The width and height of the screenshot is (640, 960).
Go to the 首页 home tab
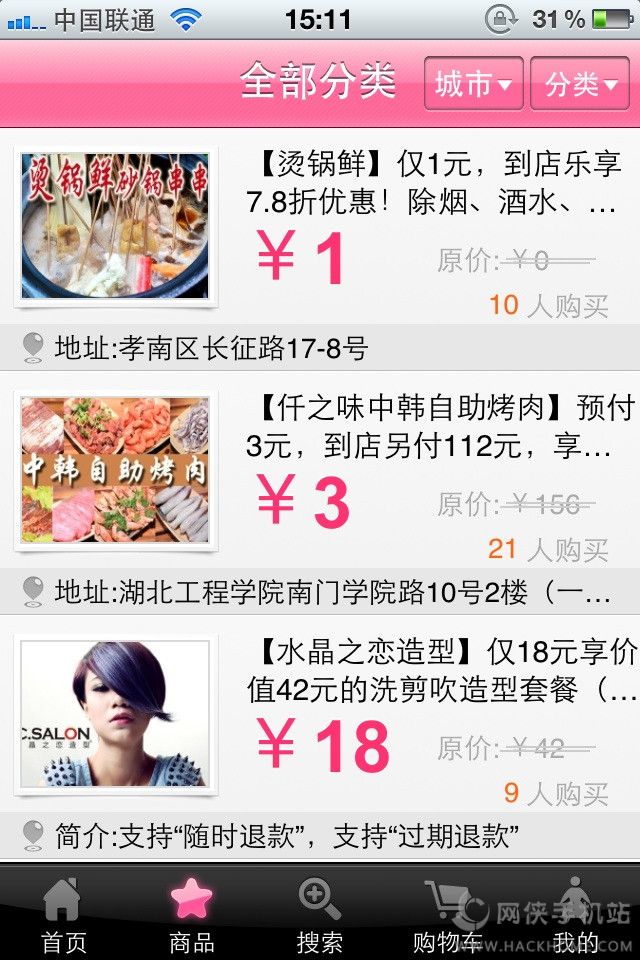[63, 914]
